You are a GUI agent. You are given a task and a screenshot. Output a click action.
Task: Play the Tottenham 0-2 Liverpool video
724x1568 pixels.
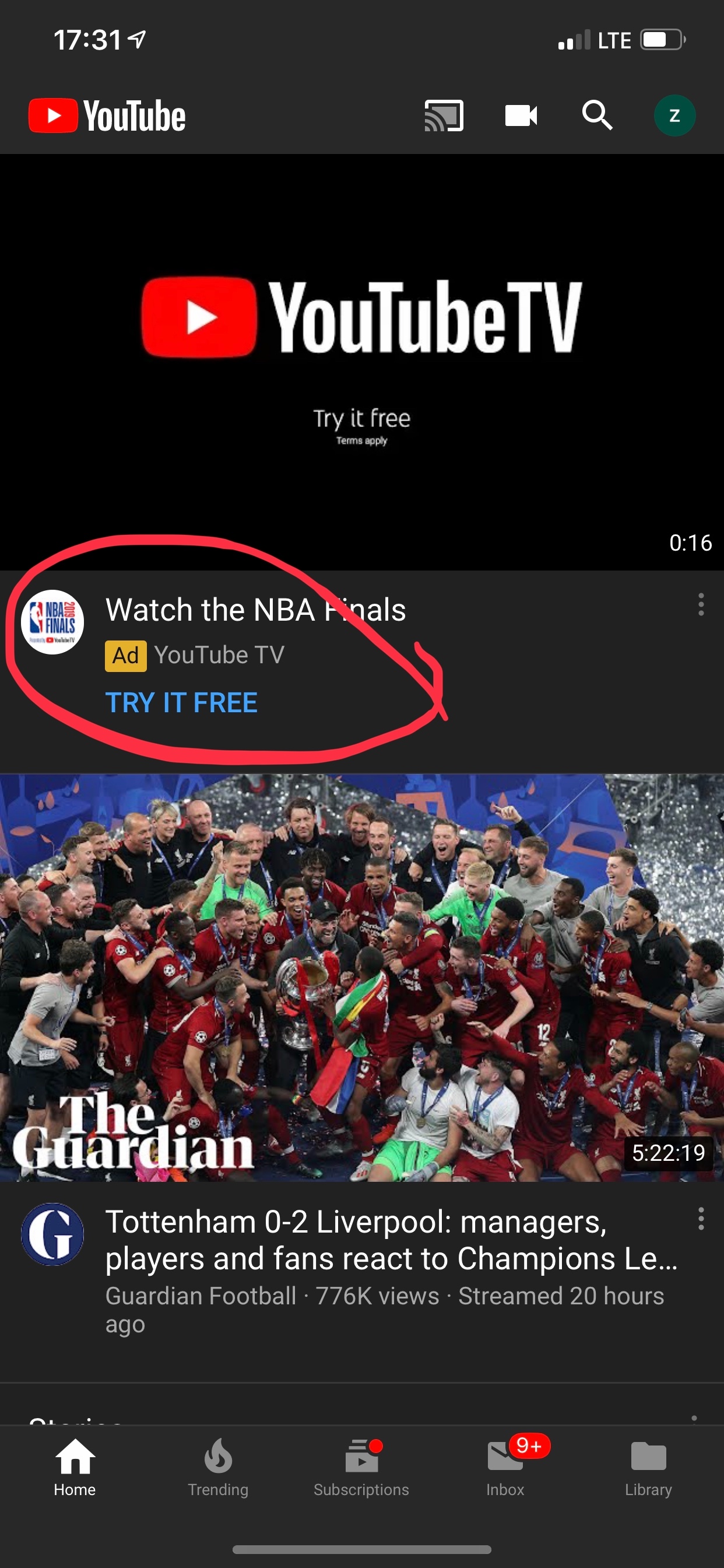362,978
